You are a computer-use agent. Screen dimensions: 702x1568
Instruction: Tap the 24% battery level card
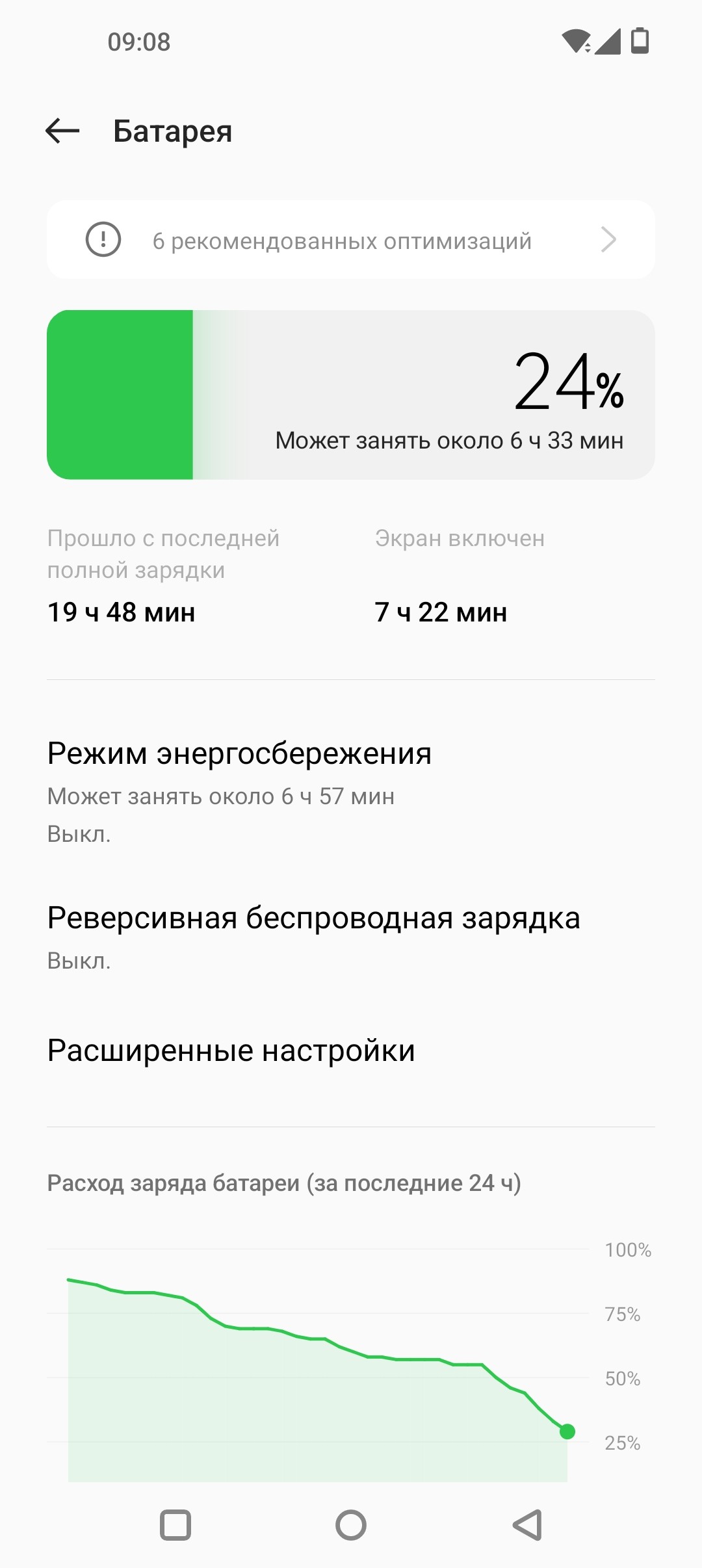351,395
